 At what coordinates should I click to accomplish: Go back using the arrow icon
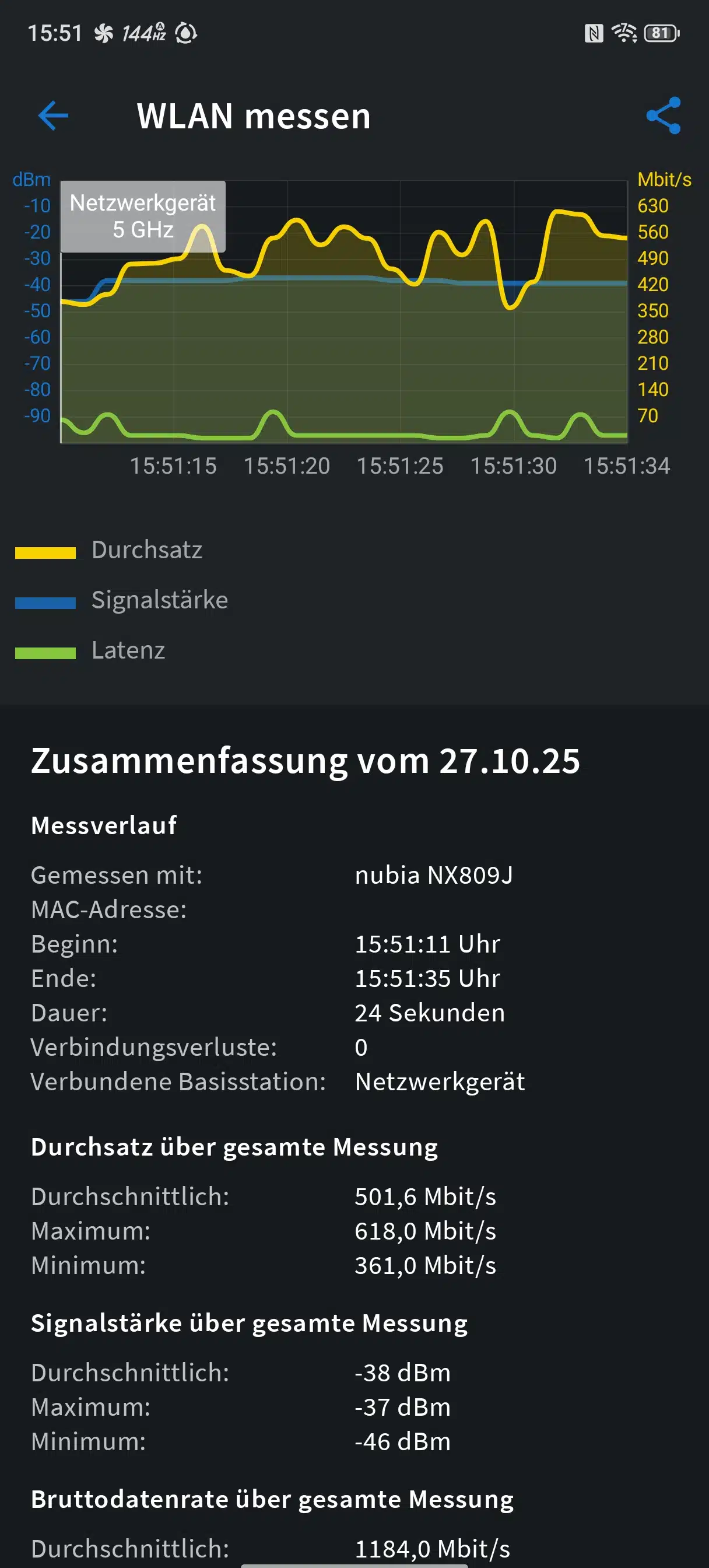point(54,116)
